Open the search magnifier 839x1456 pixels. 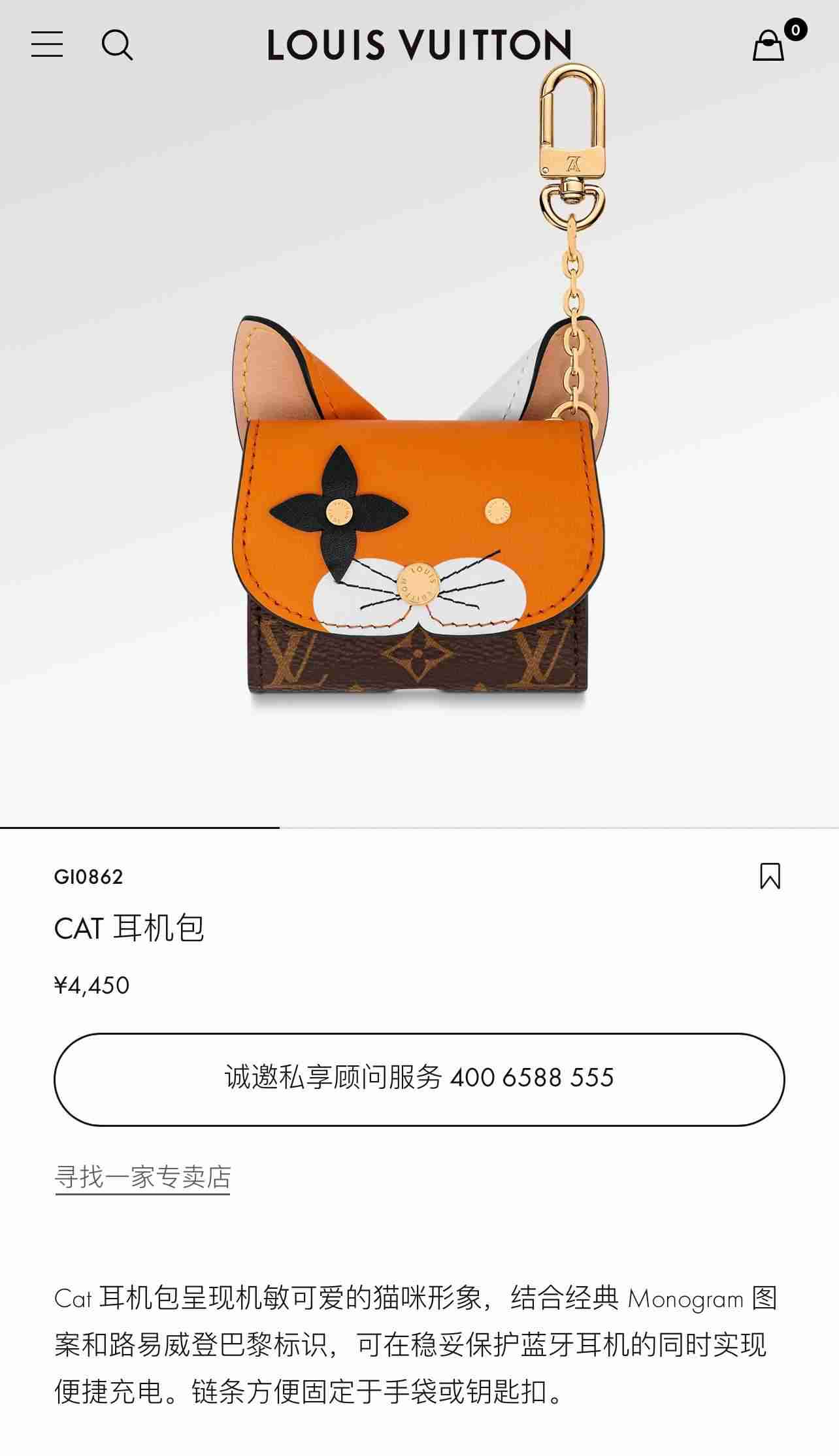point(117,45)
